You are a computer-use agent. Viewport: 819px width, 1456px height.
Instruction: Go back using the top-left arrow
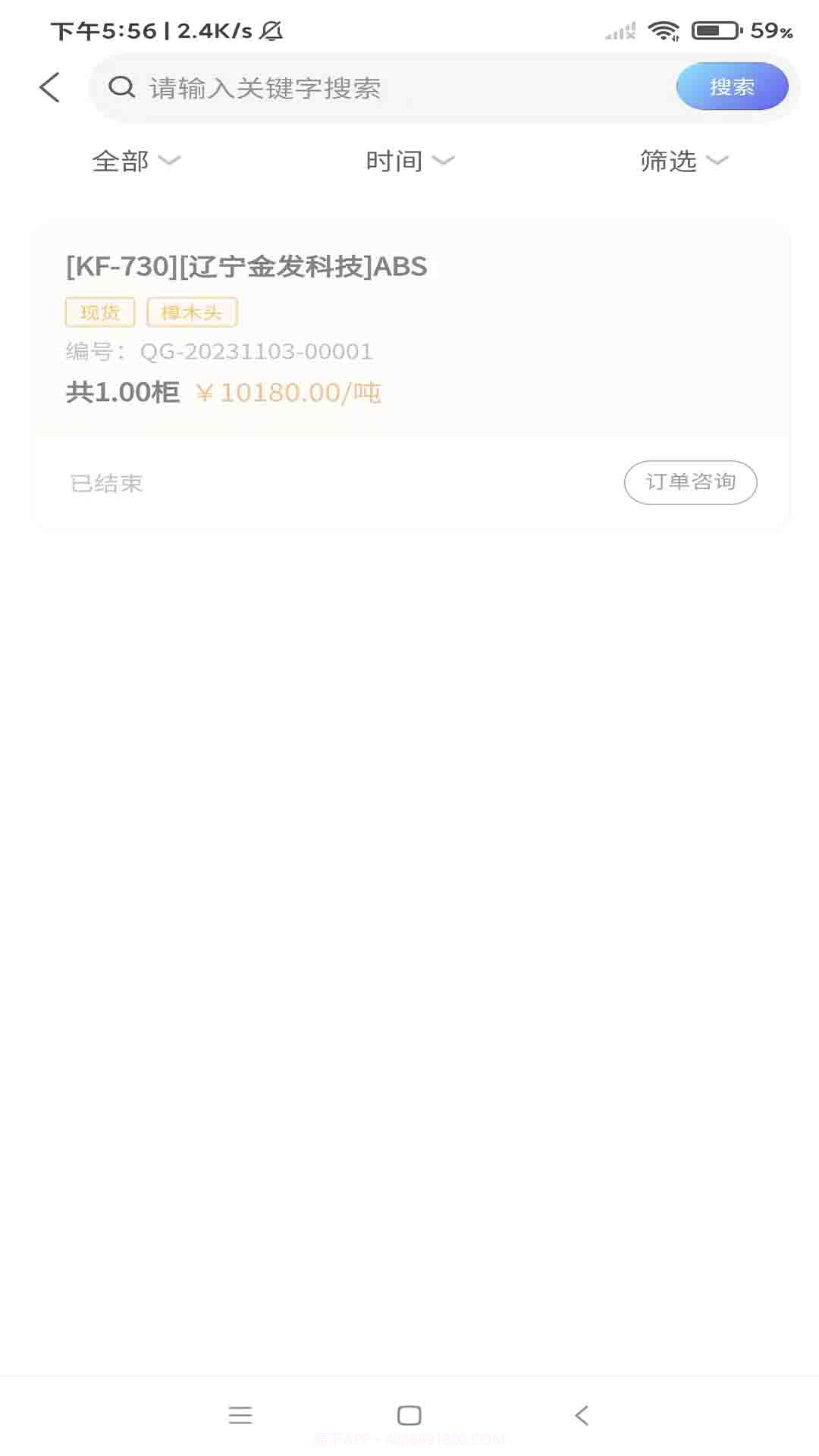pos(50,88)
